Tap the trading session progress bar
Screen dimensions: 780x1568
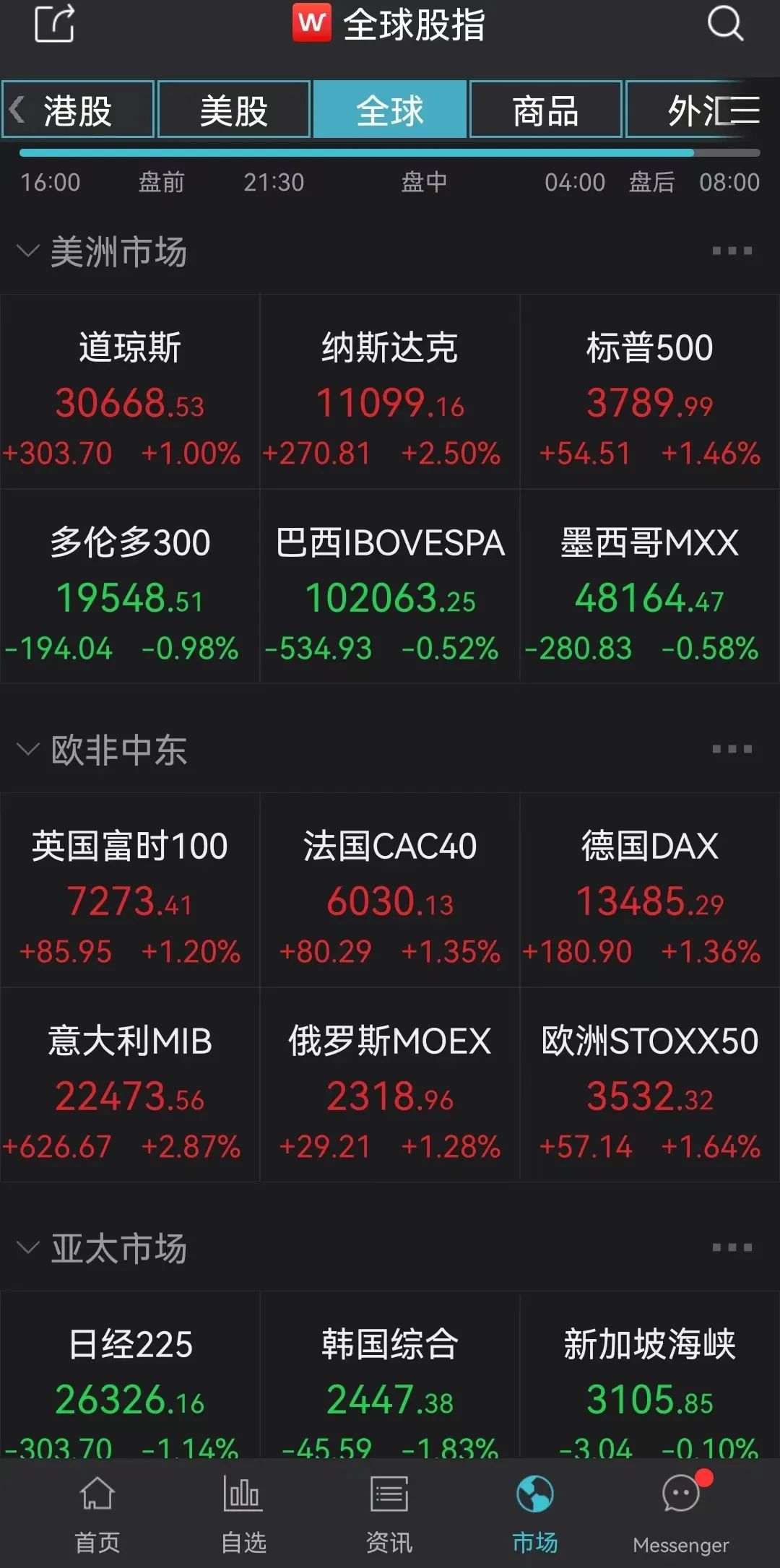390,152
